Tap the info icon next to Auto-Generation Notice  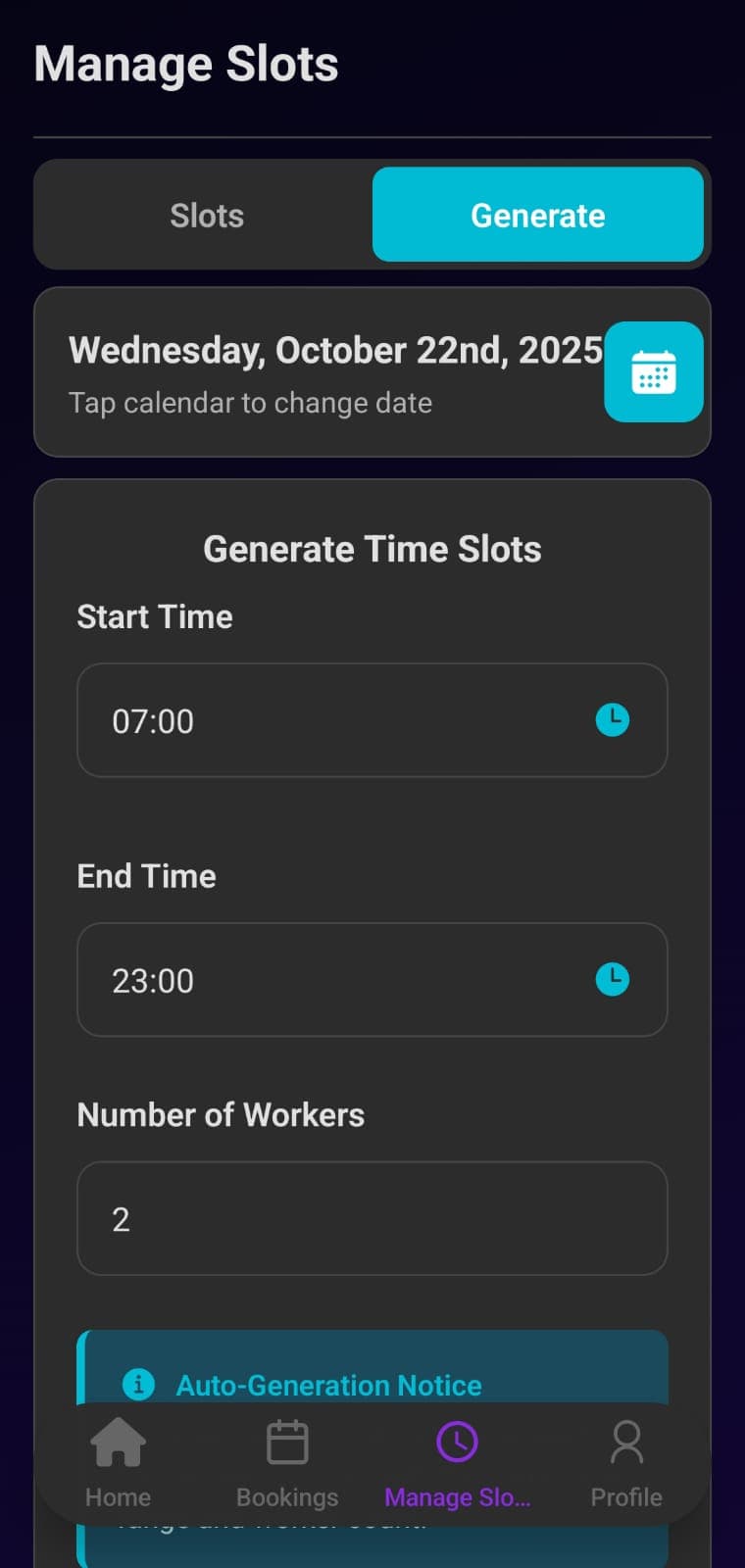pyautogui.click(x=138, y=1385)
